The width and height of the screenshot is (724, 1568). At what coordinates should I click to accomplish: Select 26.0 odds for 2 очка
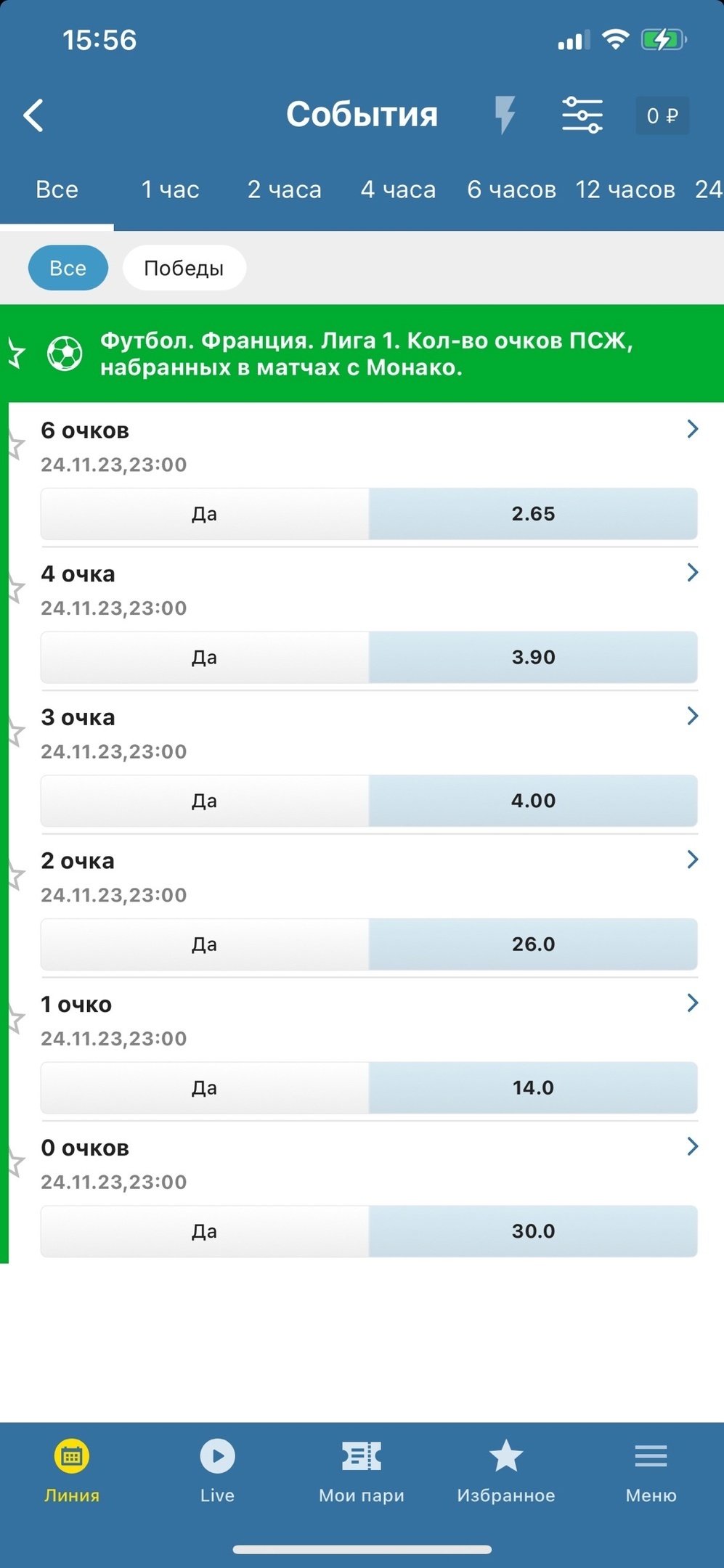[532, 944]
